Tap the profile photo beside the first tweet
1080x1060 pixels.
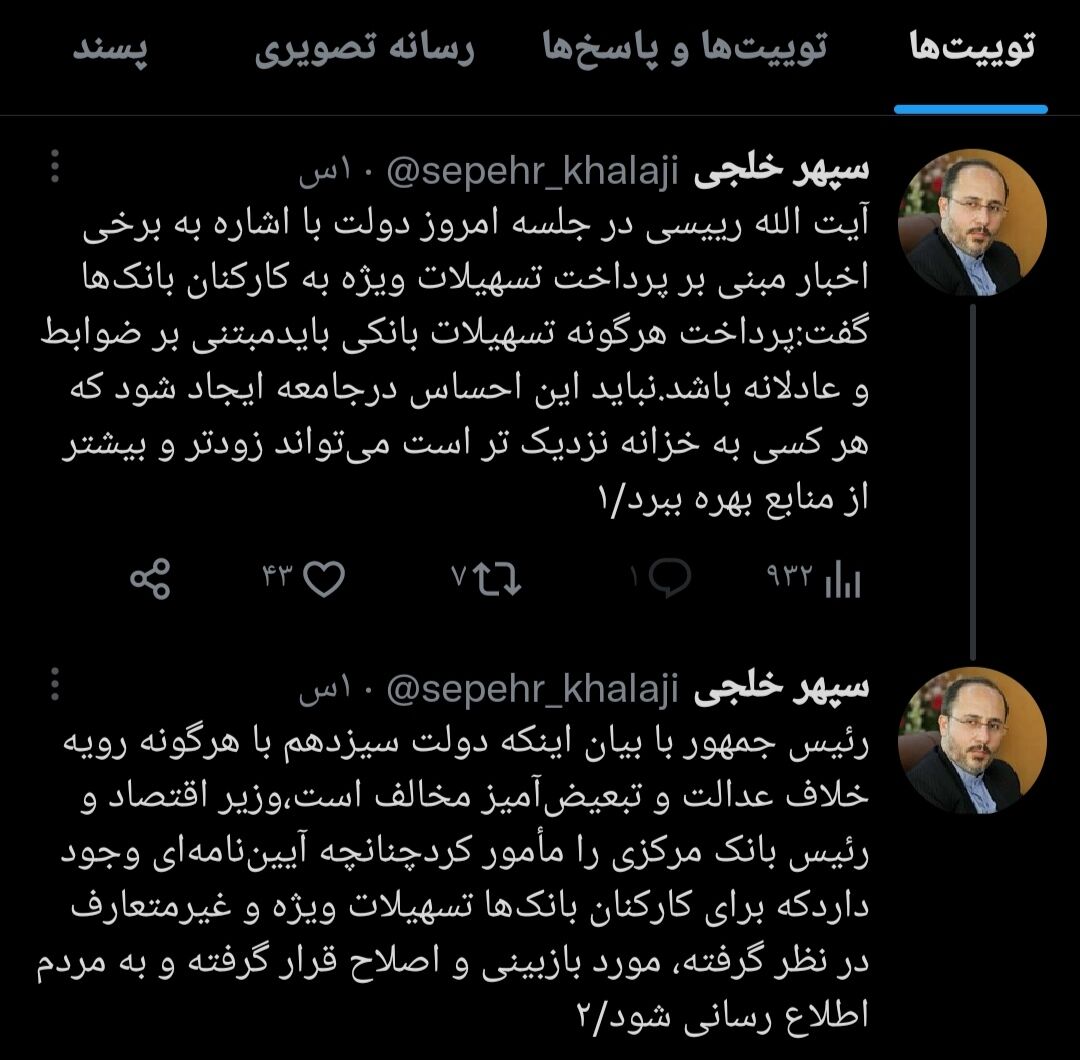972,223
